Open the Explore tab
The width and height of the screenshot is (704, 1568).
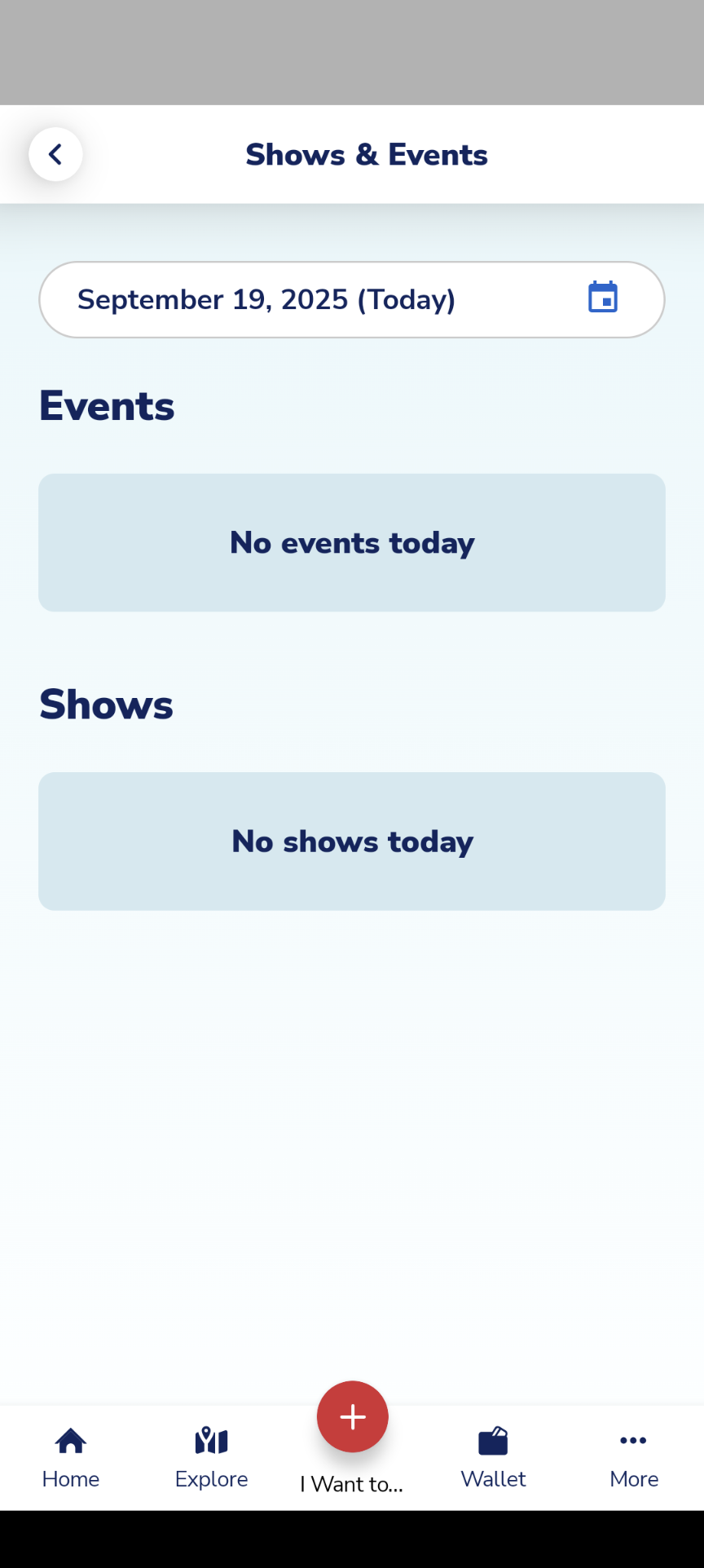tap(211, 1457)
